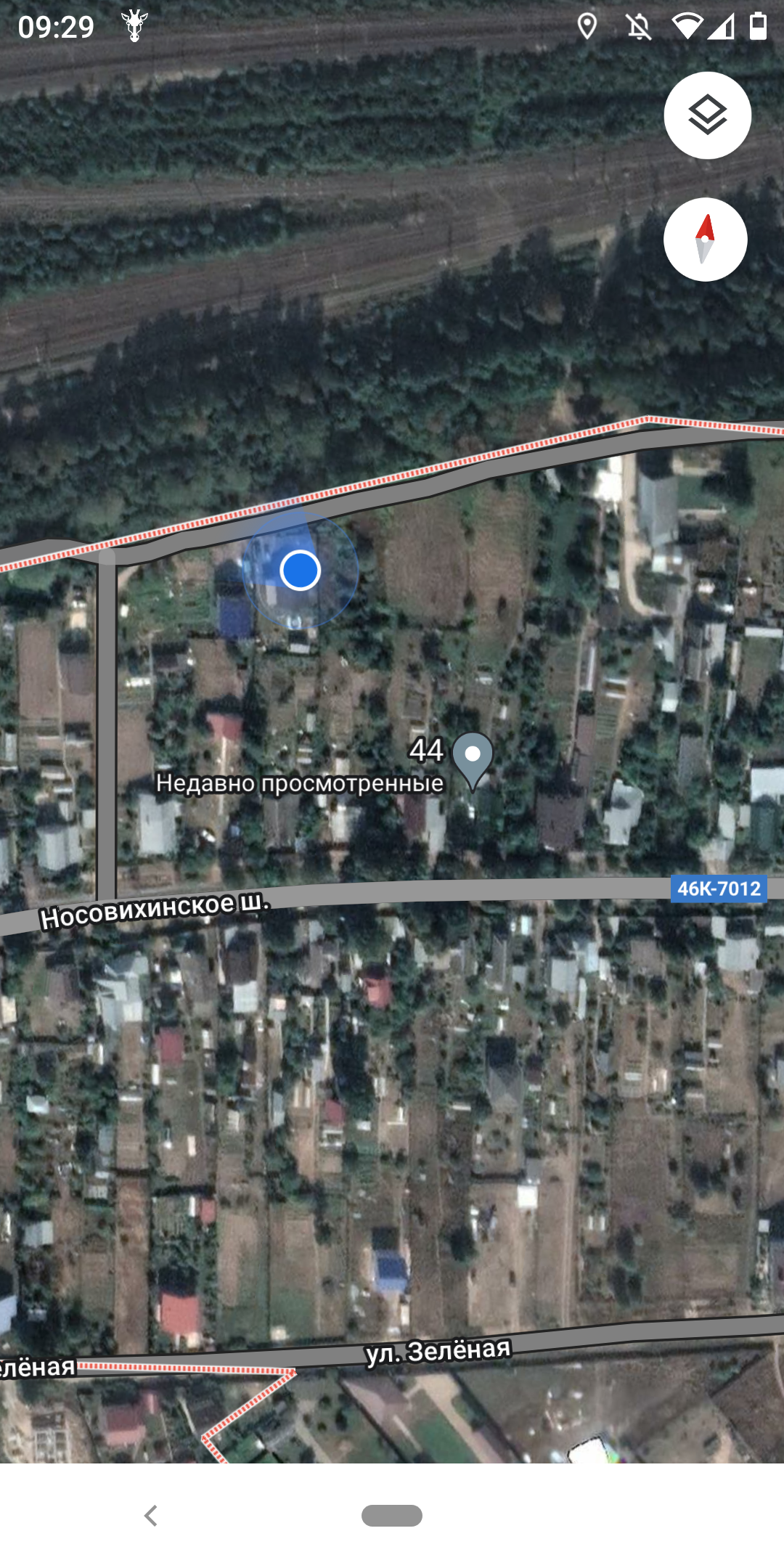
Task: Tap the blue current location dot
Action: pos(300,570)
